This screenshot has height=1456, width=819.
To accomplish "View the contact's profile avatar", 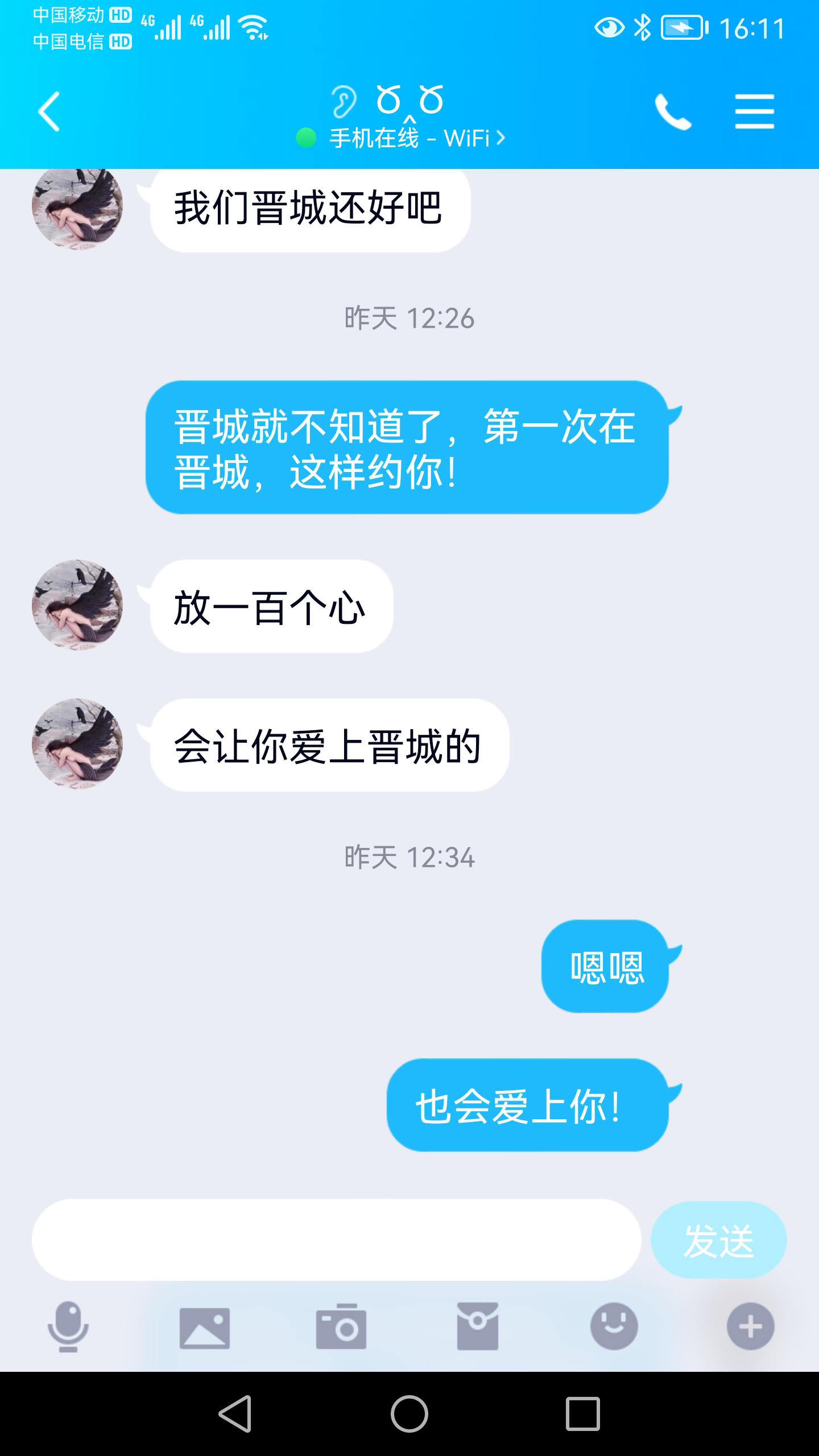I will 78,605.
